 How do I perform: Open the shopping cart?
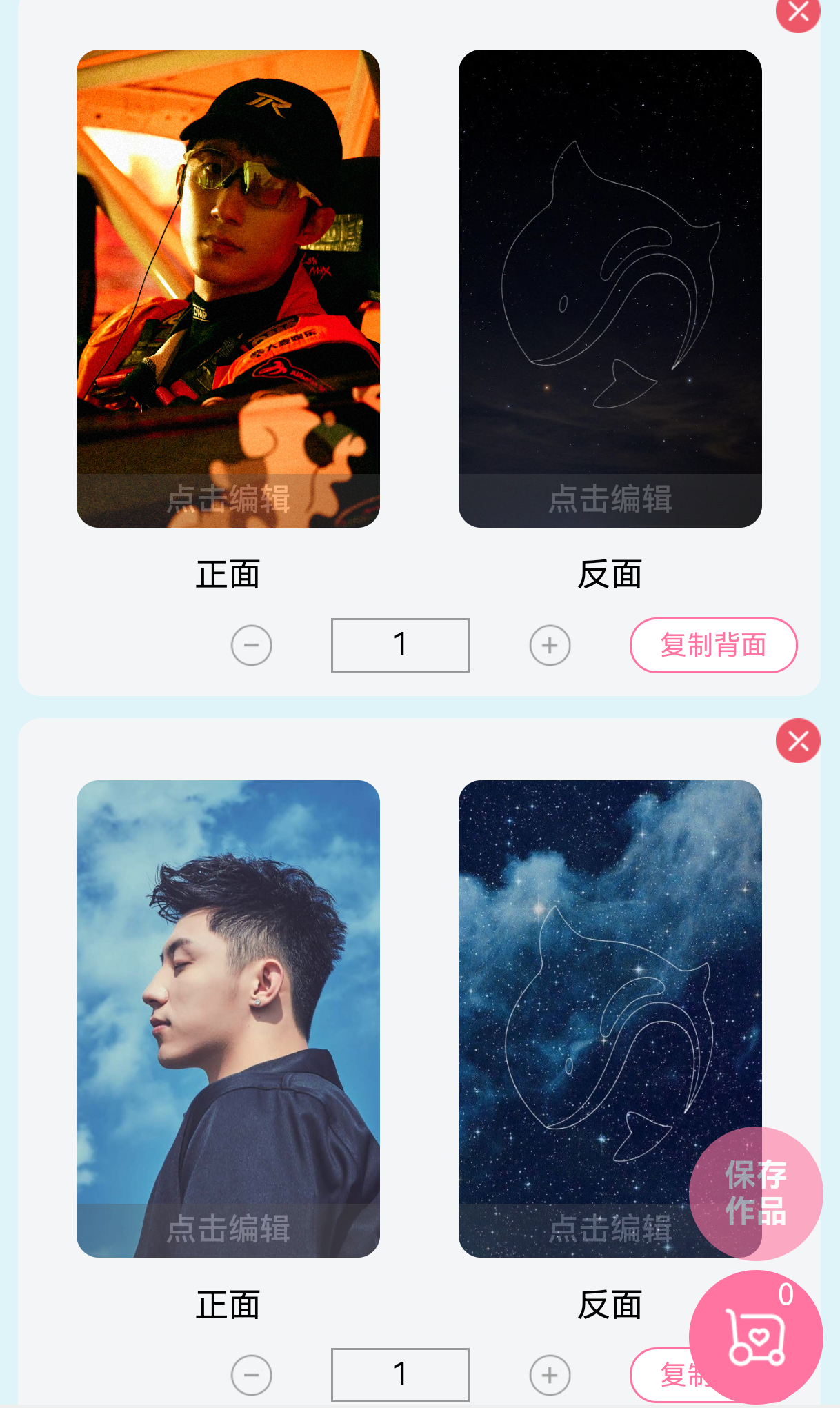click(757, 1337)
